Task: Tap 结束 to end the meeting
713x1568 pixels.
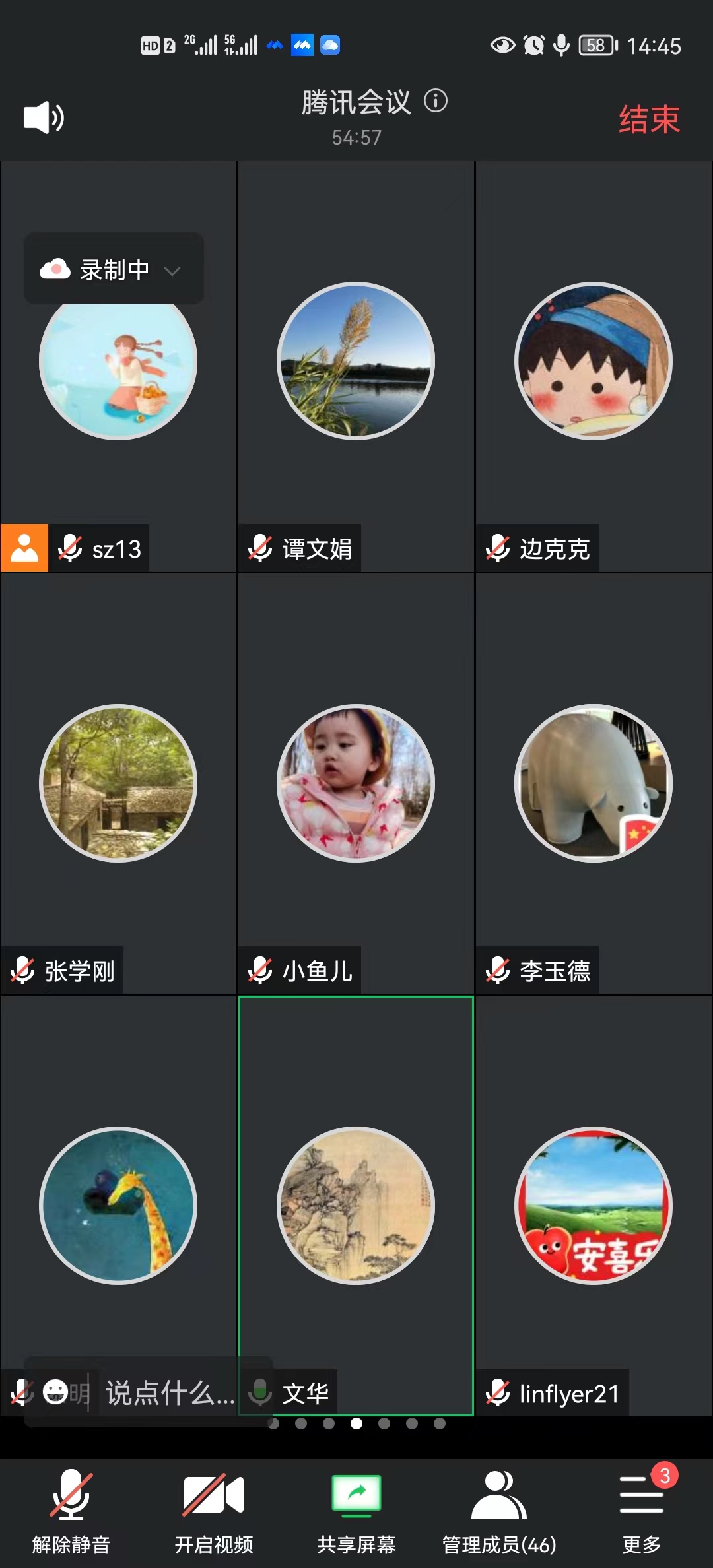Action: (648, 119)
